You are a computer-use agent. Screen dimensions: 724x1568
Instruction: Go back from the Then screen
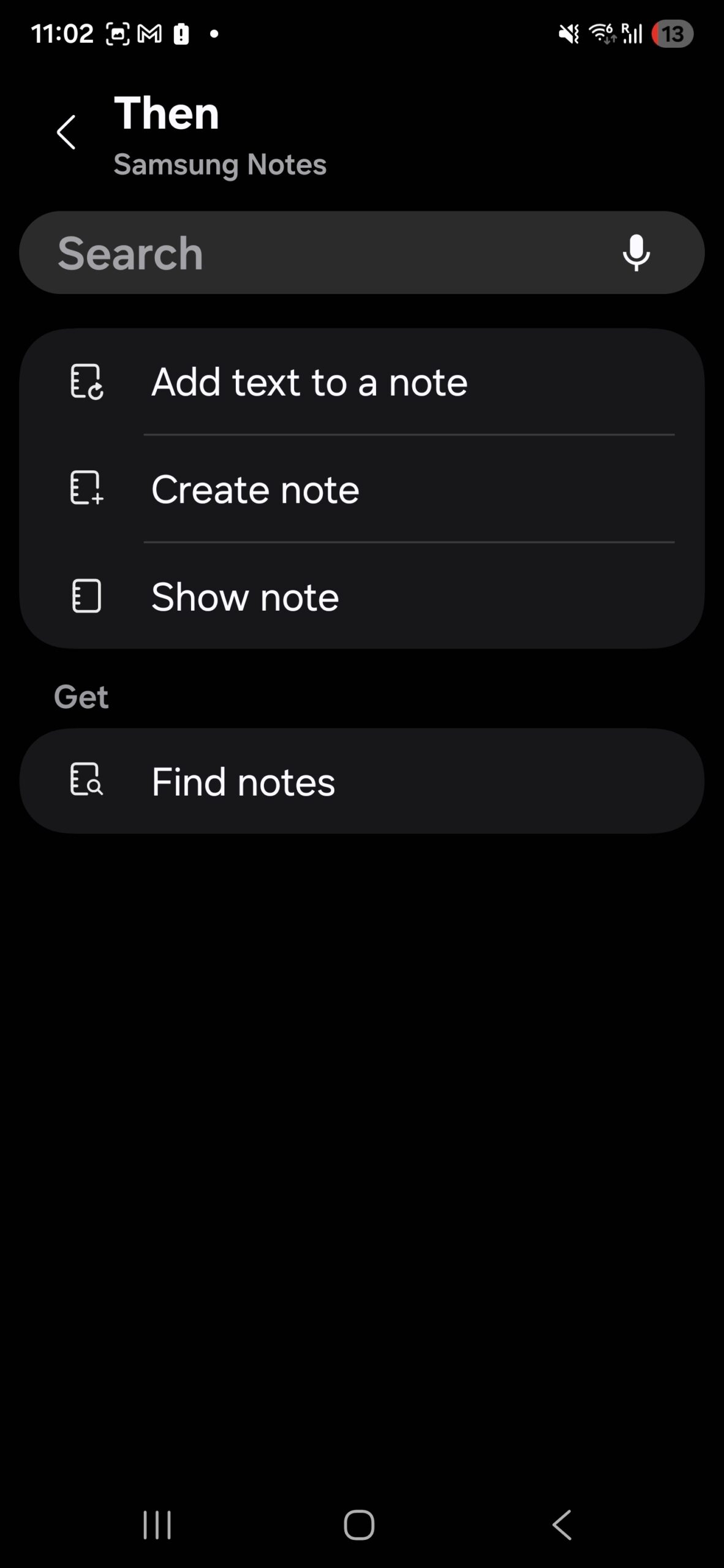[66, 132]
